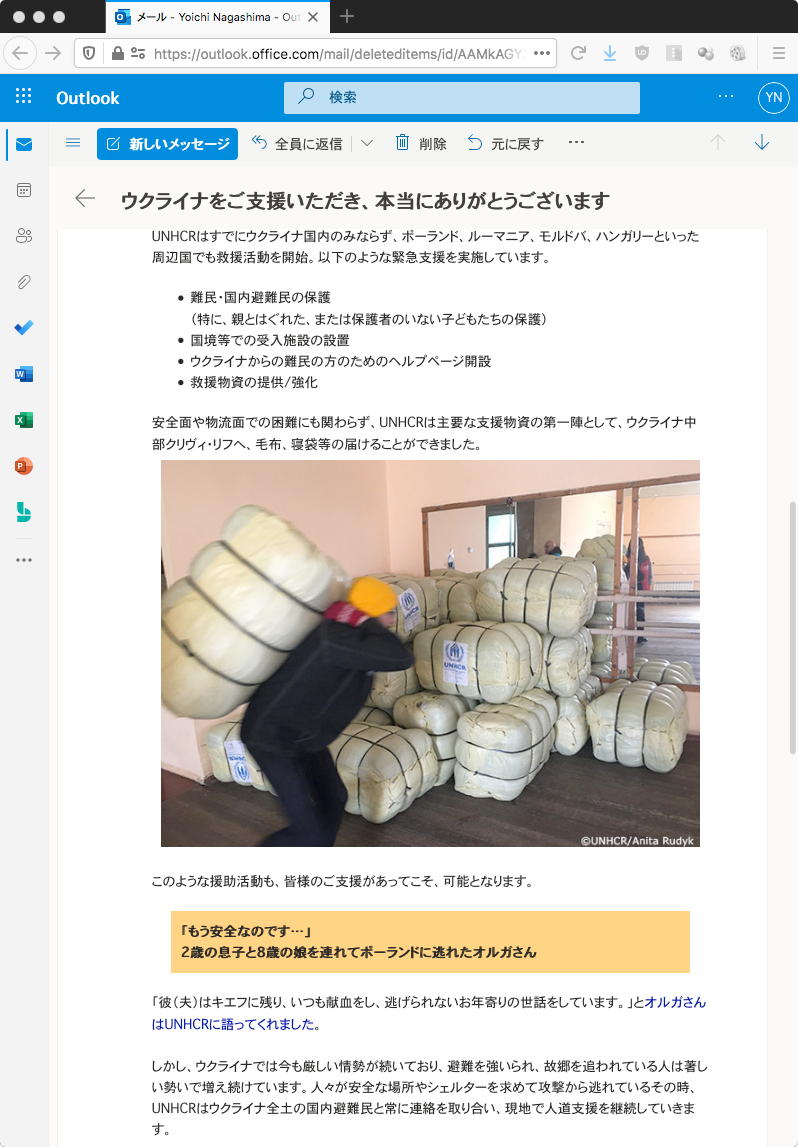Open the Calendar from sidebar

point(24,190)
